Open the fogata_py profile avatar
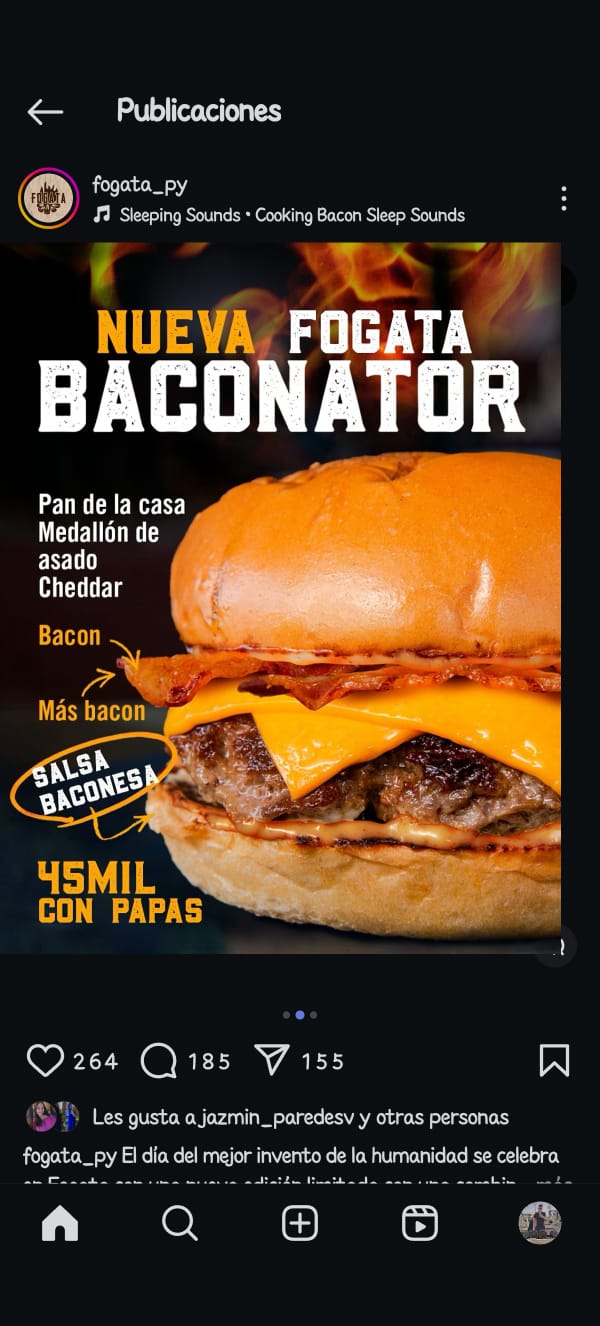Image resolution: width=600 pixels, height=1326 pixels. (x=48, y=198)
